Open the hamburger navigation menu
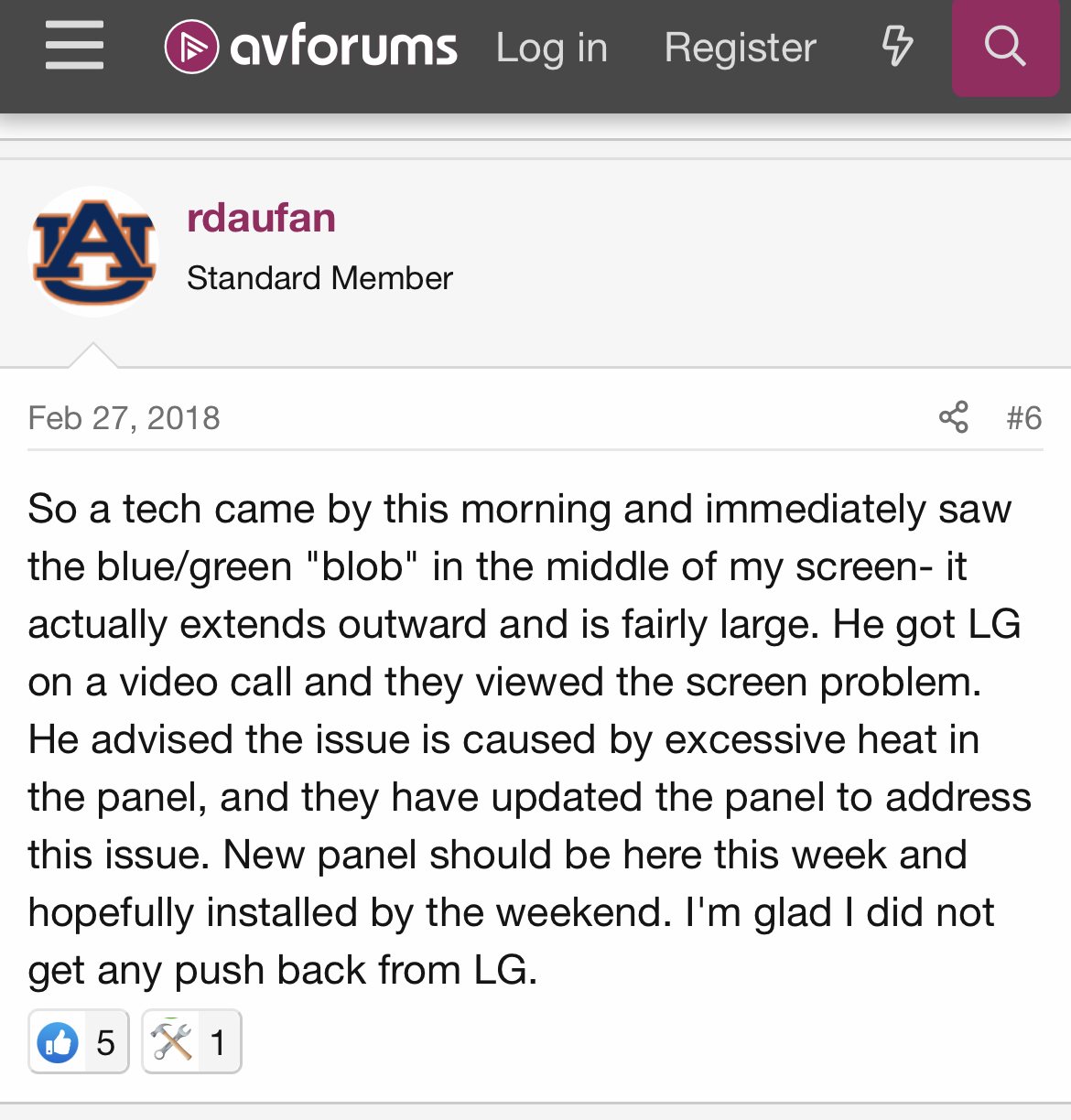This screenshot has width=1071, height=1120. point(74,47)
